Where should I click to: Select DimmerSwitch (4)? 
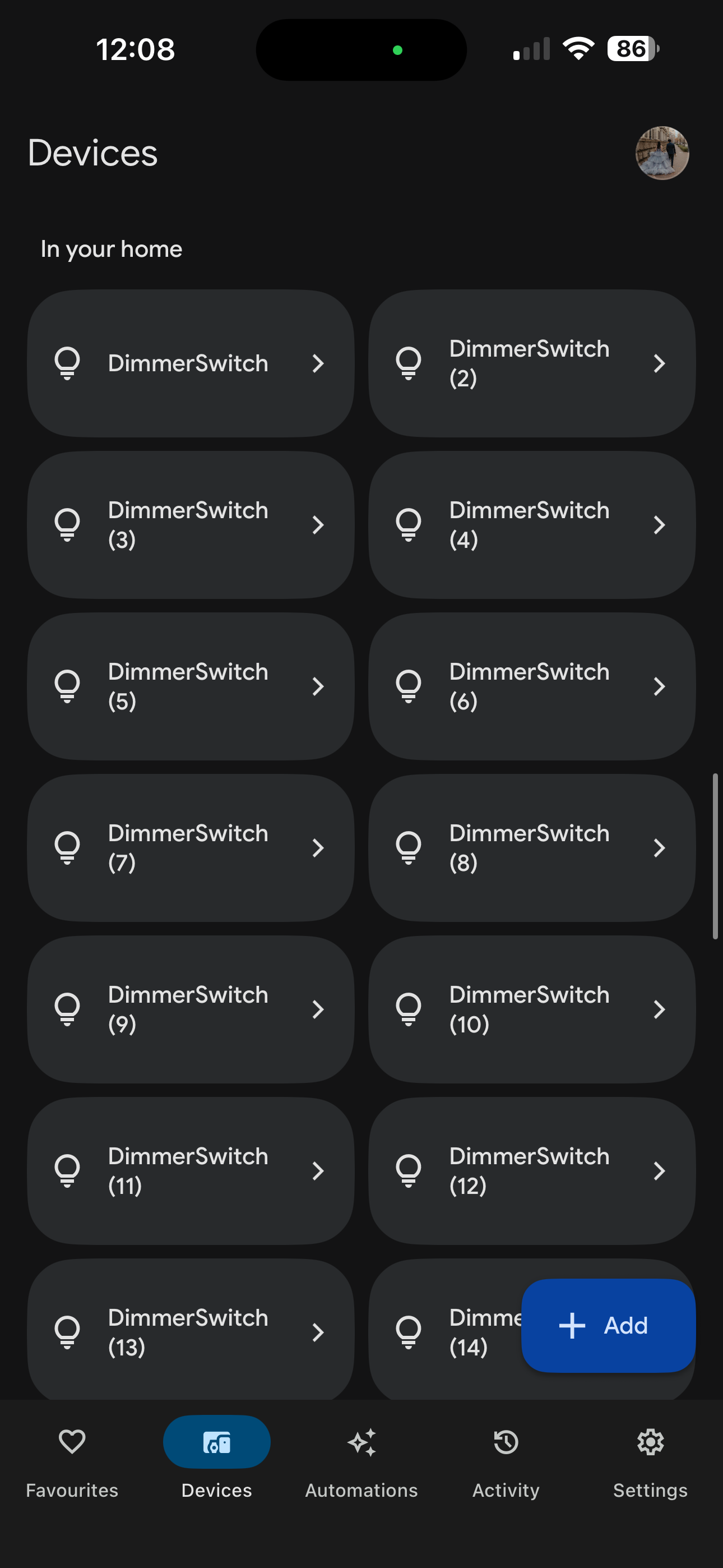[531, 525]
